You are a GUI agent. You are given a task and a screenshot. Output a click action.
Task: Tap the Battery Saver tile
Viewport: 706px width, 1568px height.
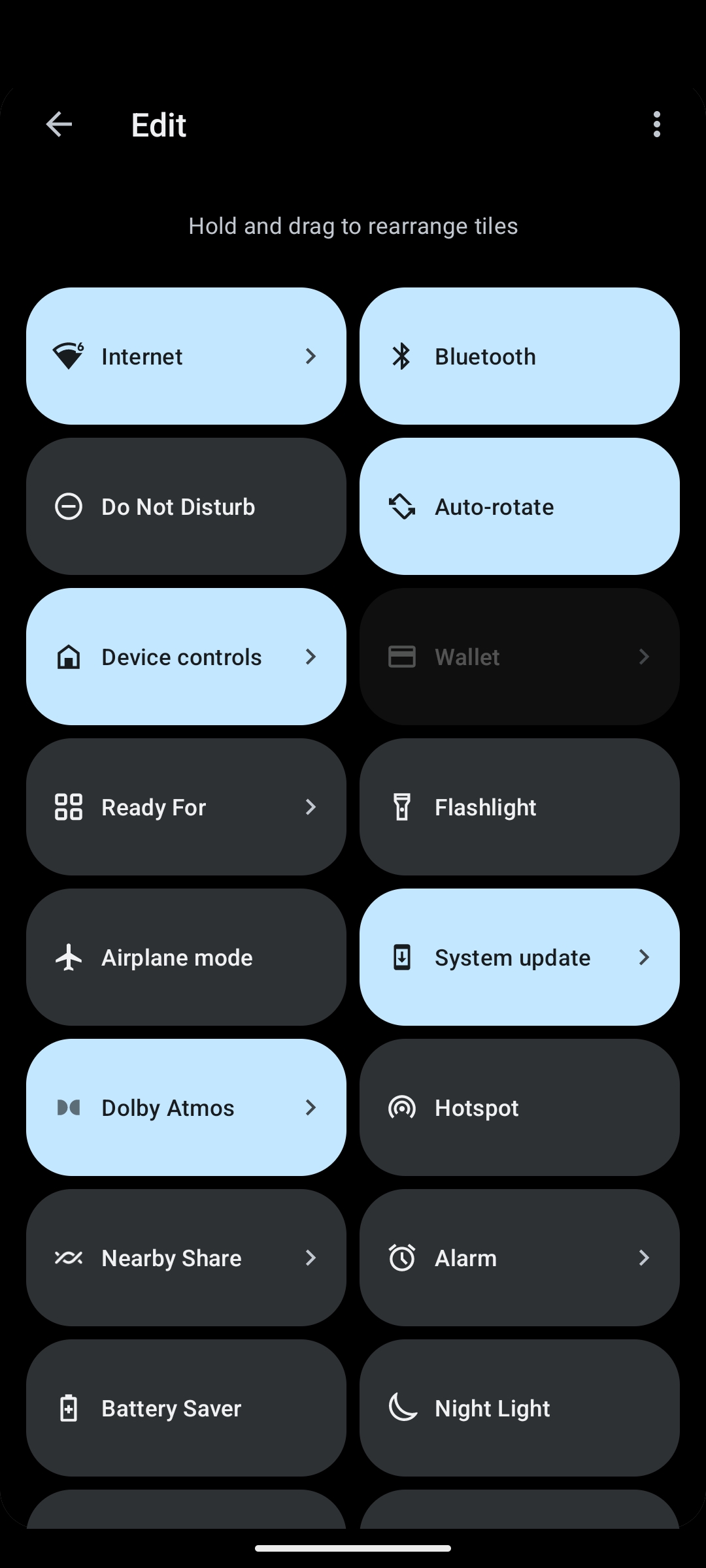(186, 1408)
